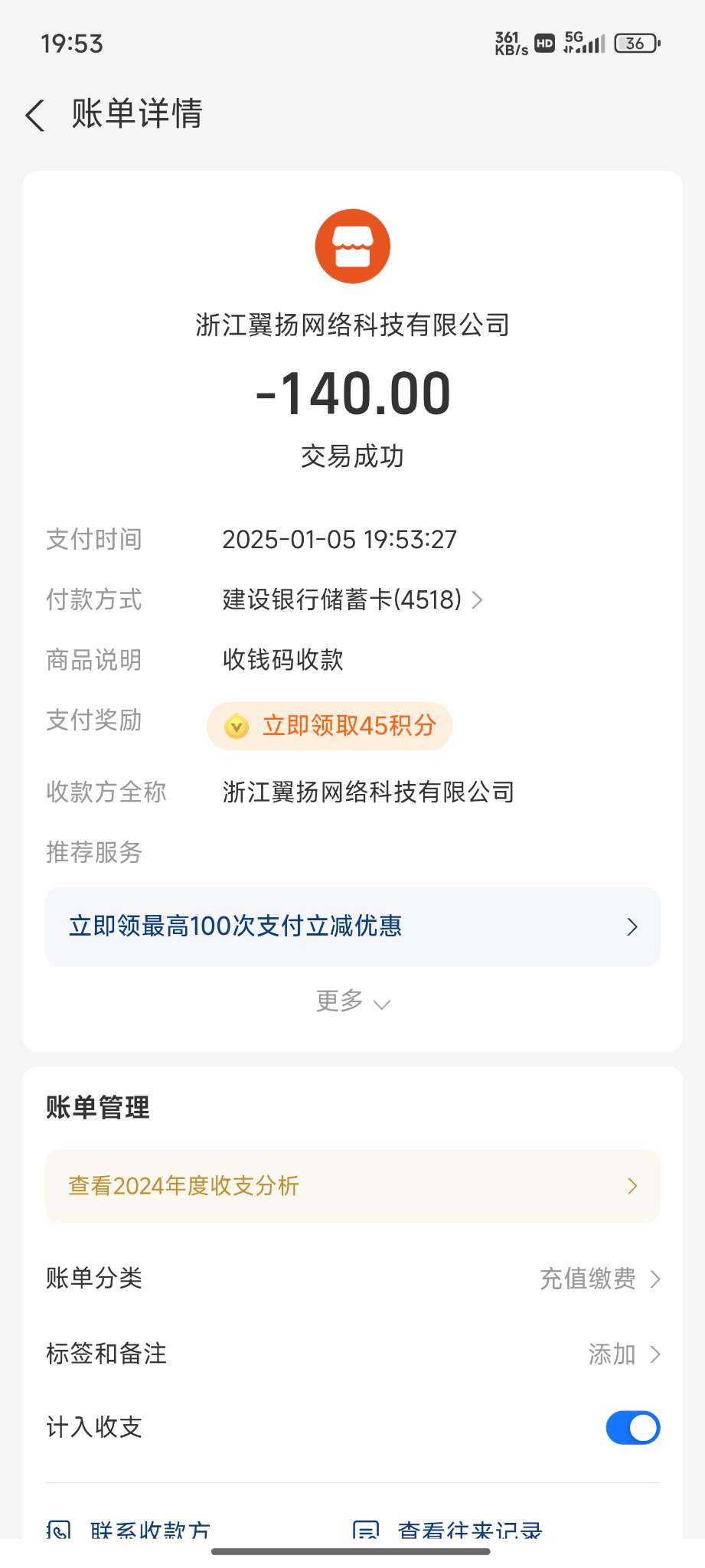
Task: Toggle off 计入收支 switch
Action: click(x=632, y=1428)
